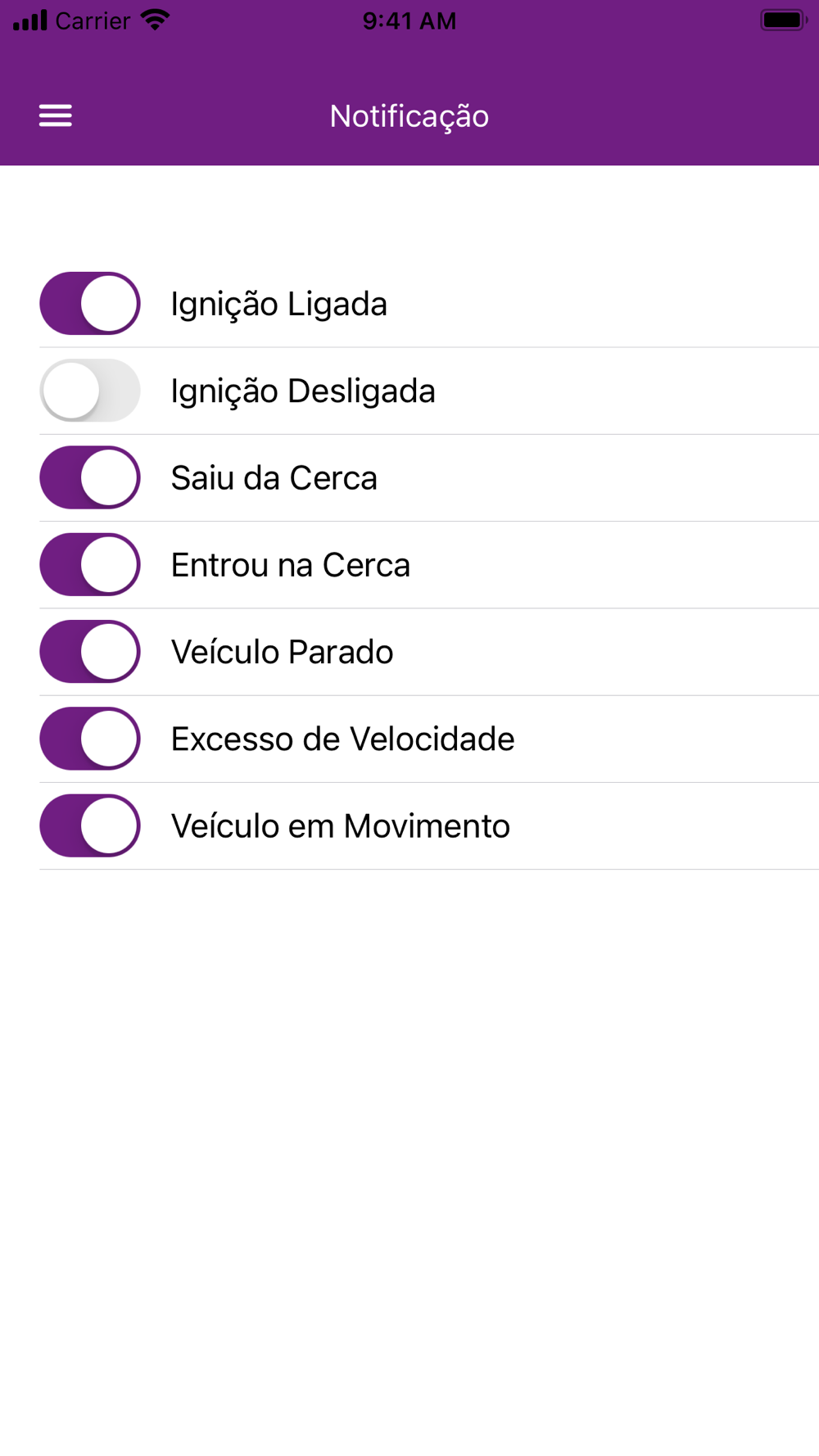Disable the Excesso de Velocidade alert
Viewport: 819px width, 1456px height.
point(90,739)
